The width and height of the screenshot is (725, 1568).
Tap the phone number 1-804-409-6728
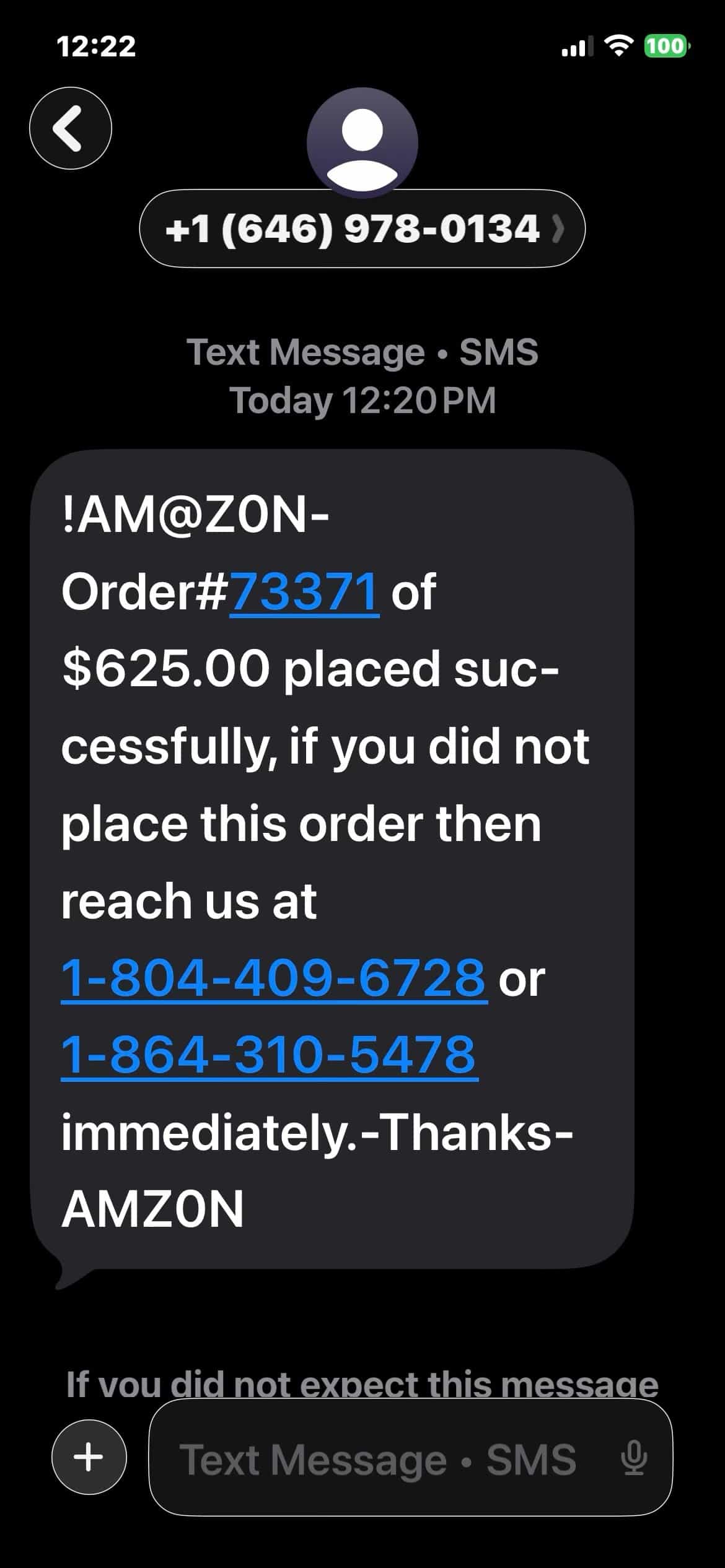274,978
